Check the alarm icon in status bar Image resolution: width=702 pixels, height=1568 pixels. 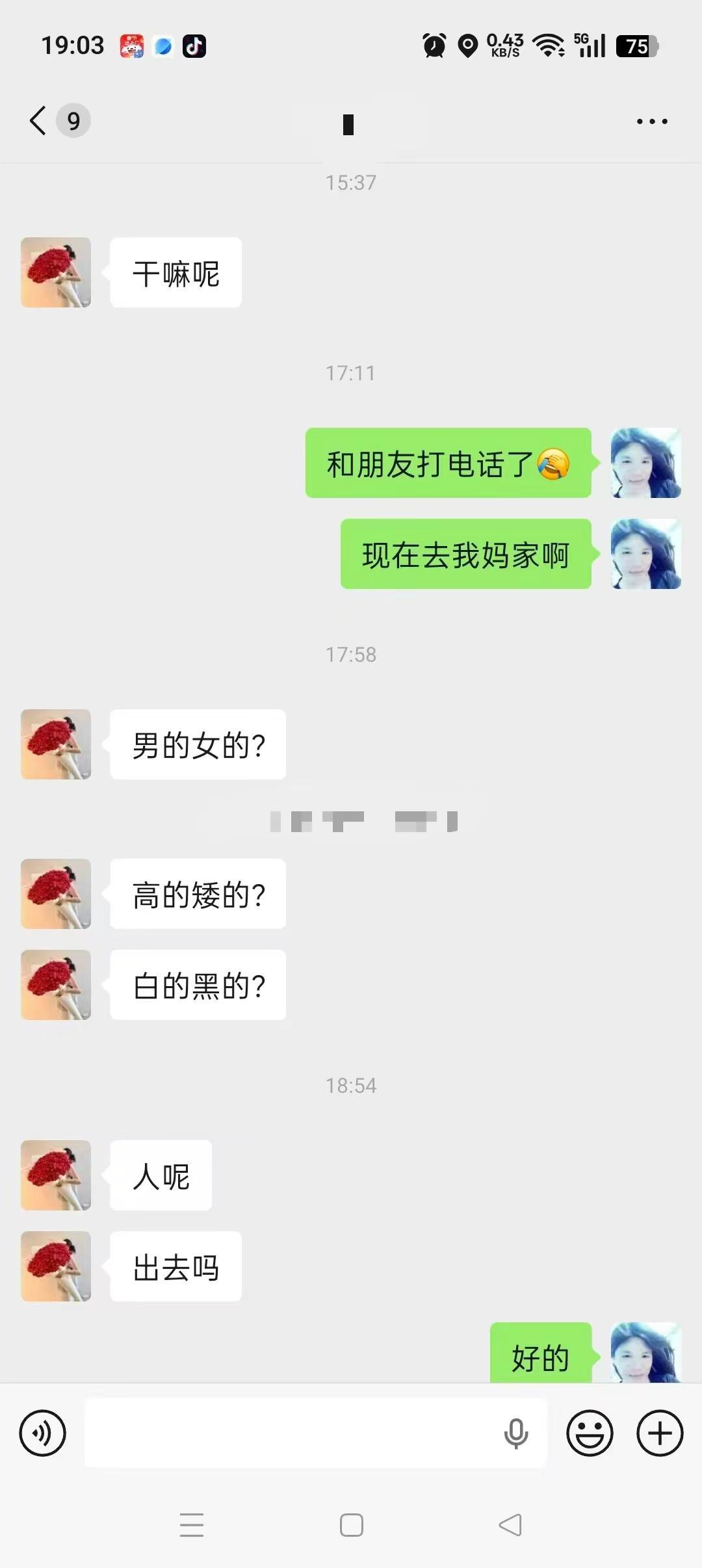[x=434, y=46]
